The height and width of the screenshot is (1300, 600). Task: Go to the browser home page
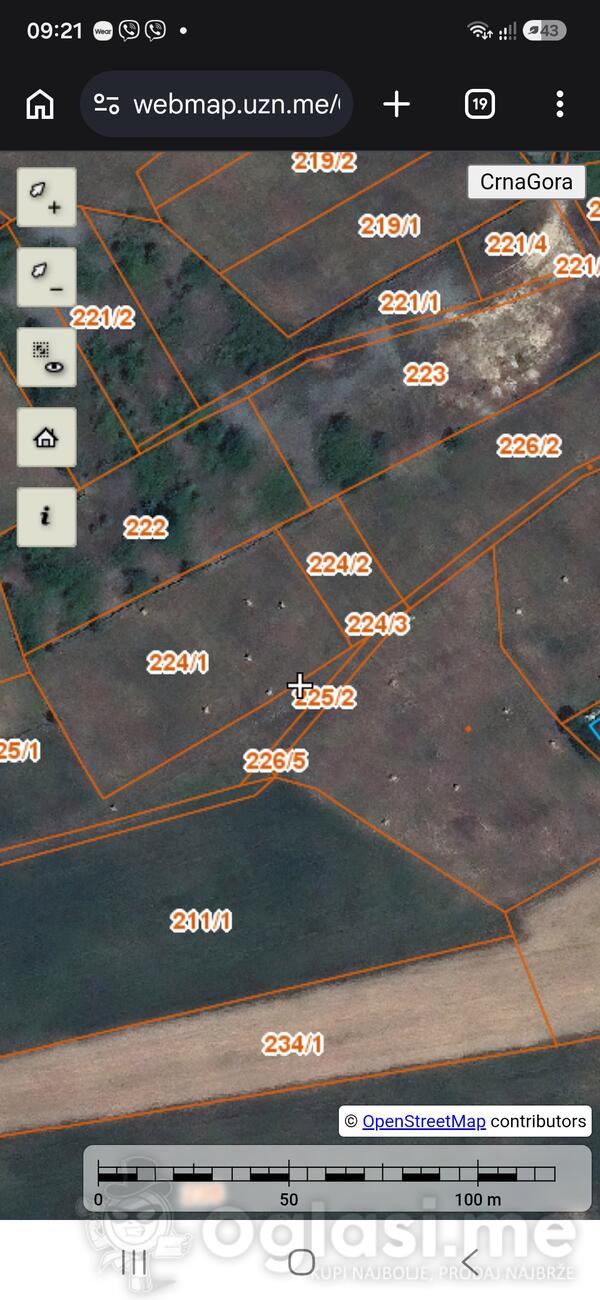[x=40, y=104]
